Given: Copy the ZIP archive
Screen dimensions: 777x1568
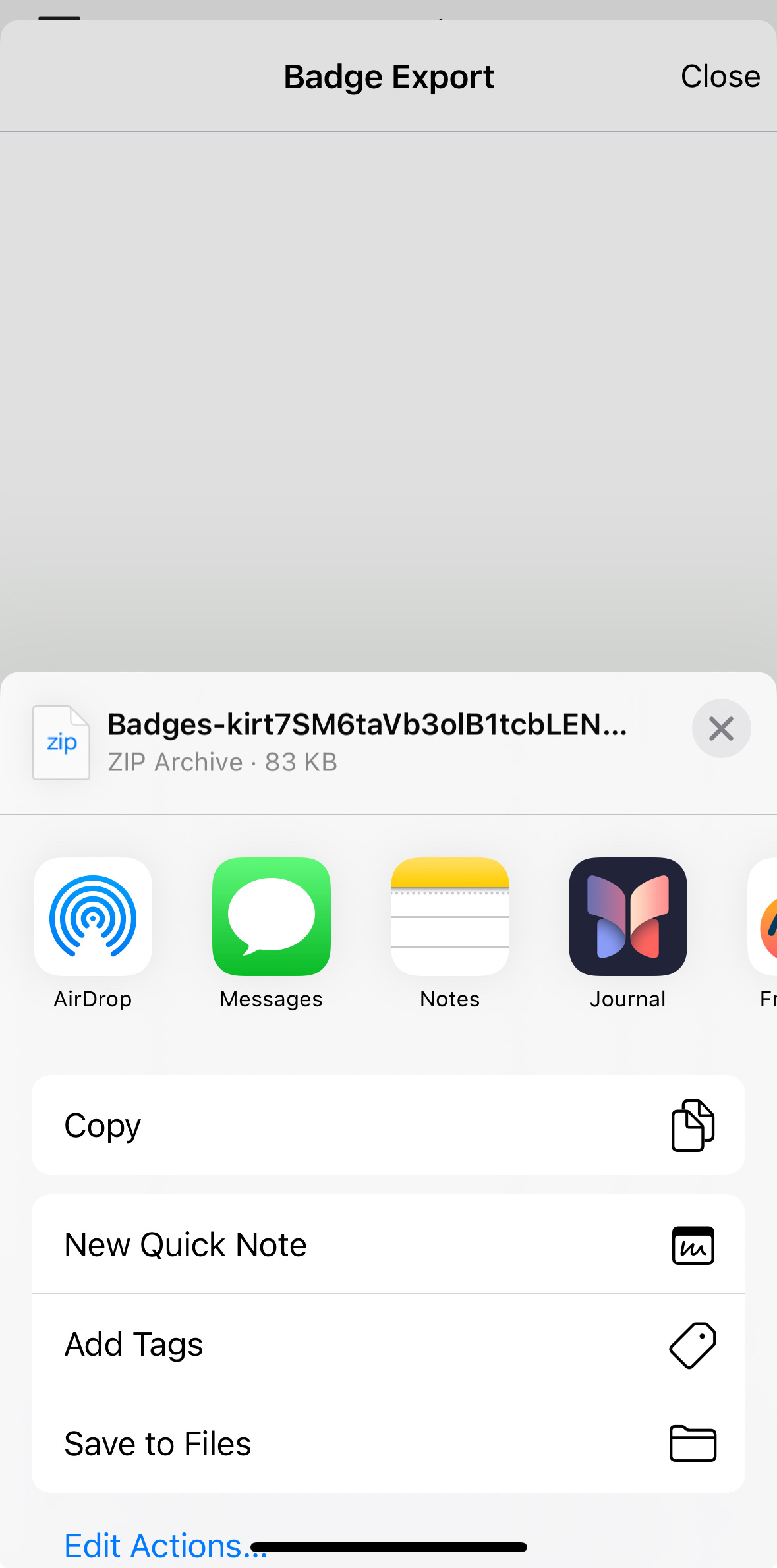Looking at the screenshot, I should point(388,1125).
